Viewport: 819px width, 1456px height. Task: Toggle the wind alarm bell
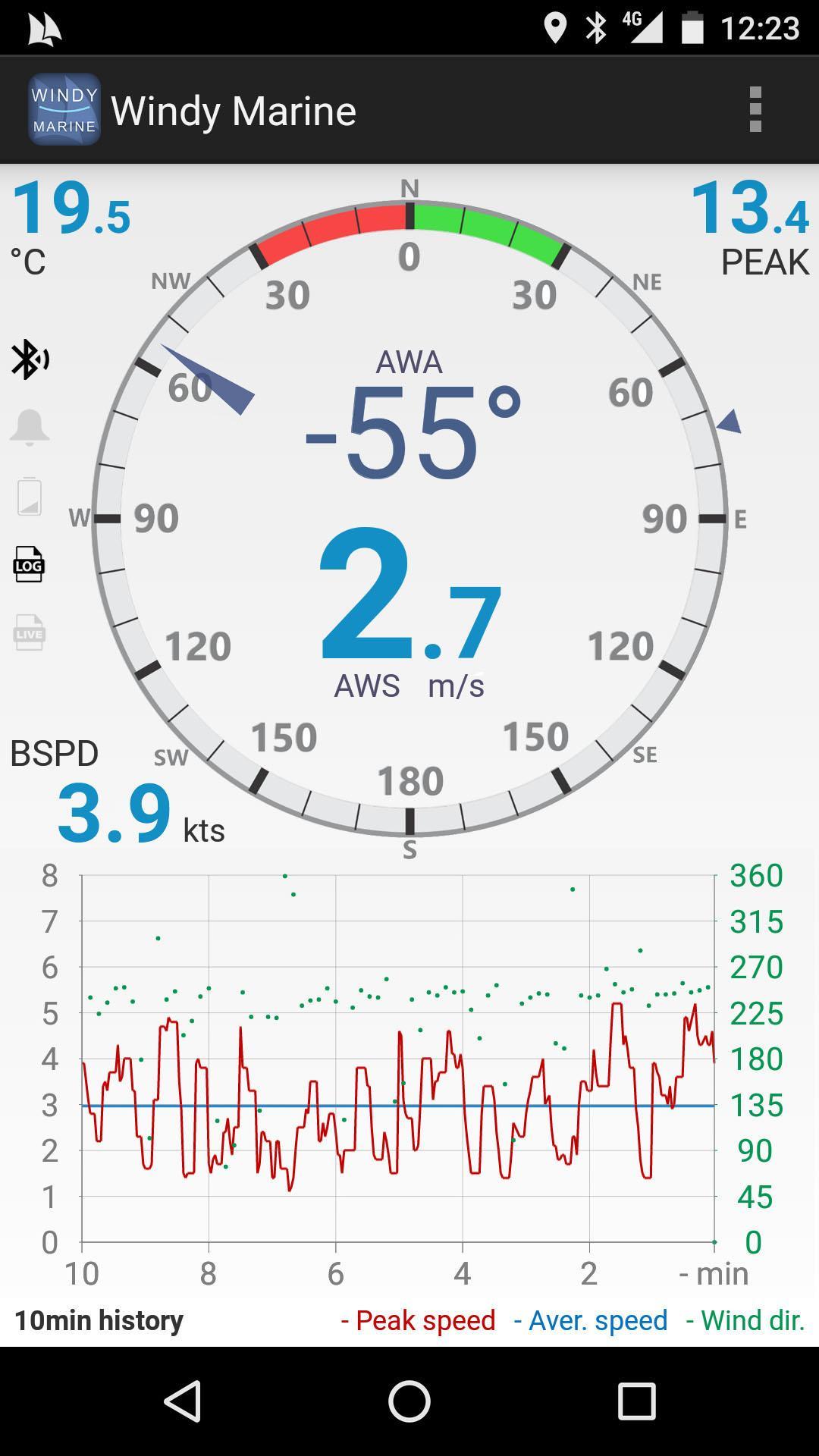pos(30,427)
